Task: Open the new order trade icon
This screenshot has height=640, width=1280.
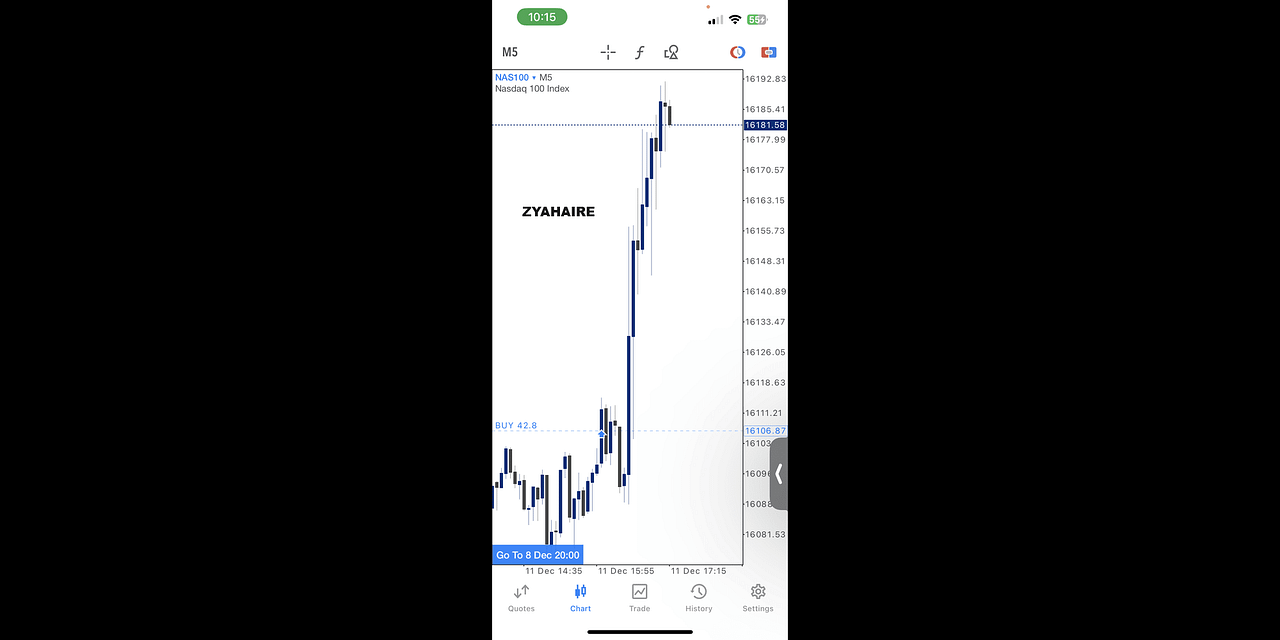Action: point(768,52)
